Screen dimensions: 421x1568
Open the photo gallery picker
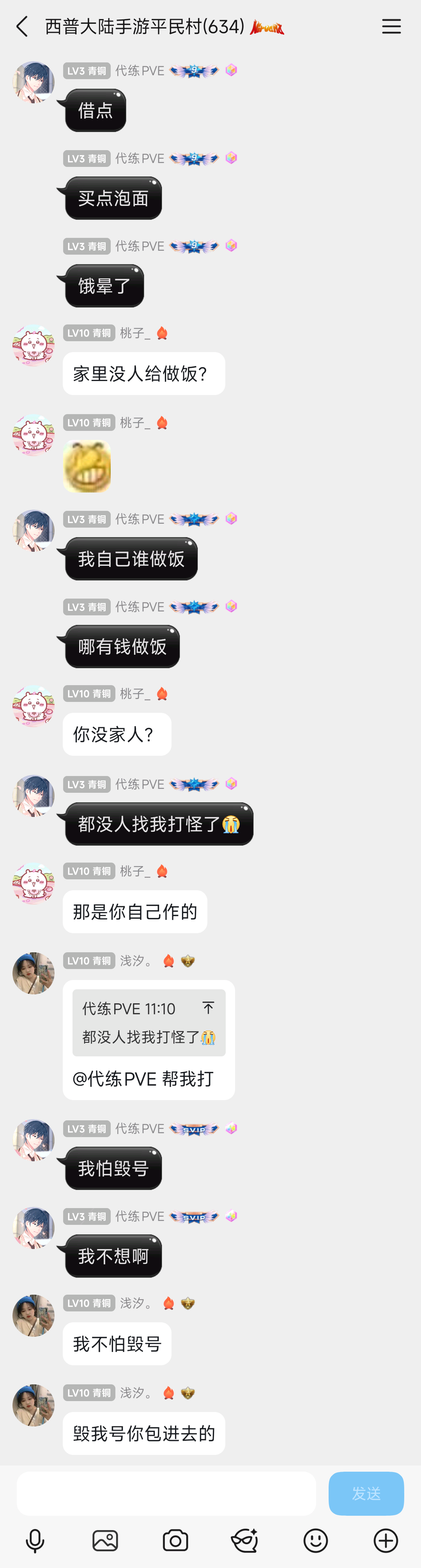[105, 1541]
